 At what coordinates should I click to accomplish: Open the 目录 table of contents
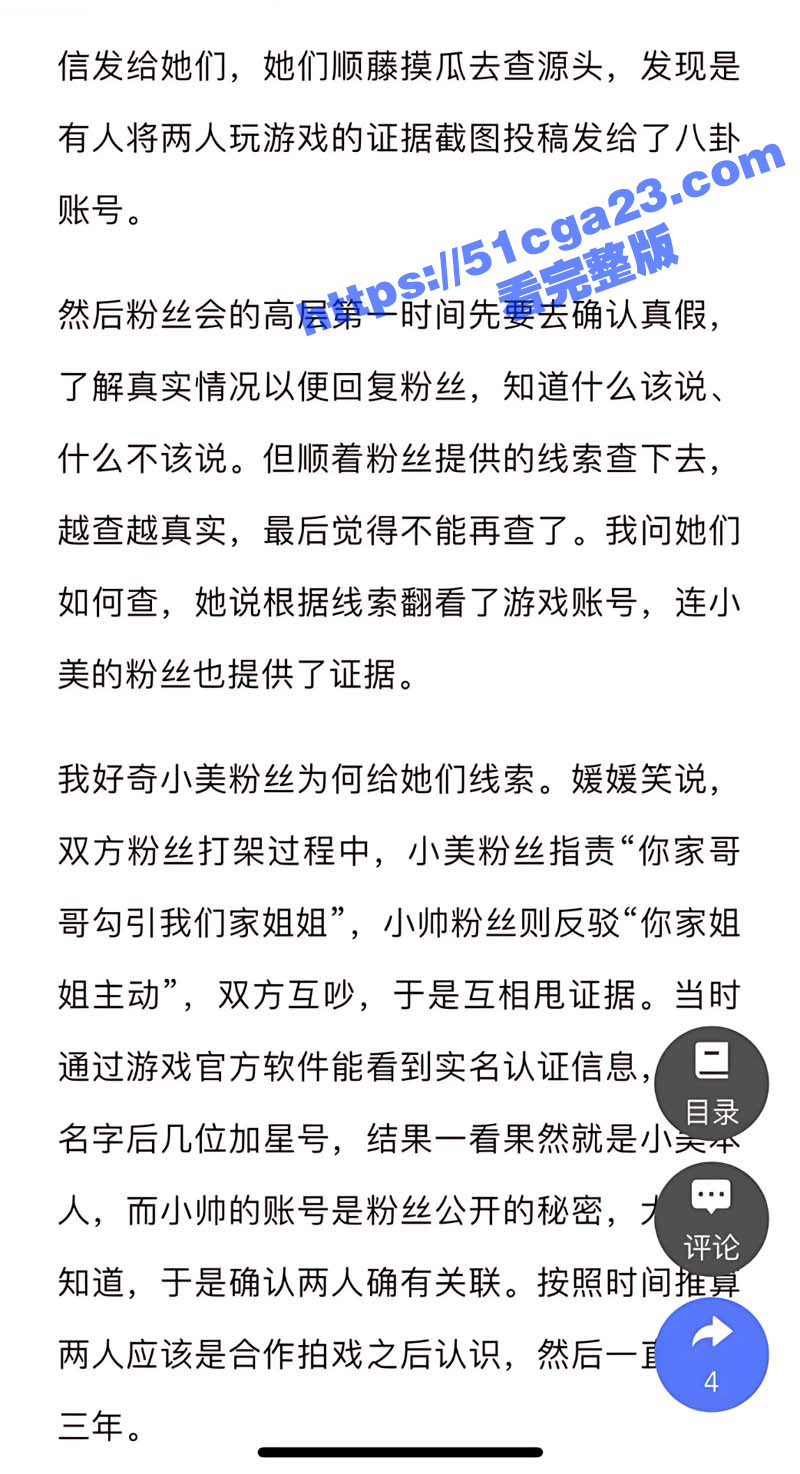[x=711, y=1084]
